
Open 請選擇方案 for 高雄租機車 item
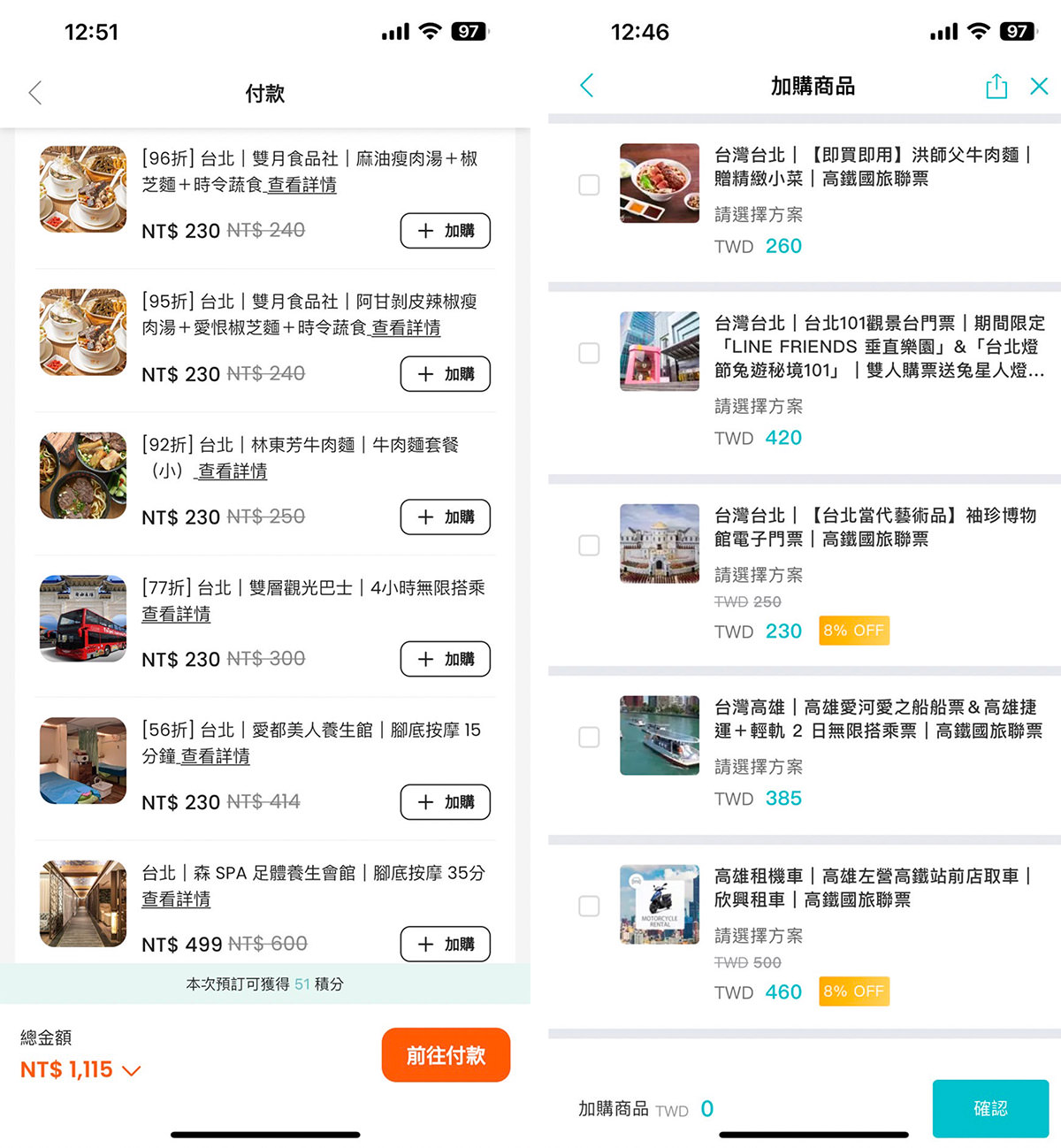click(759, 936)
